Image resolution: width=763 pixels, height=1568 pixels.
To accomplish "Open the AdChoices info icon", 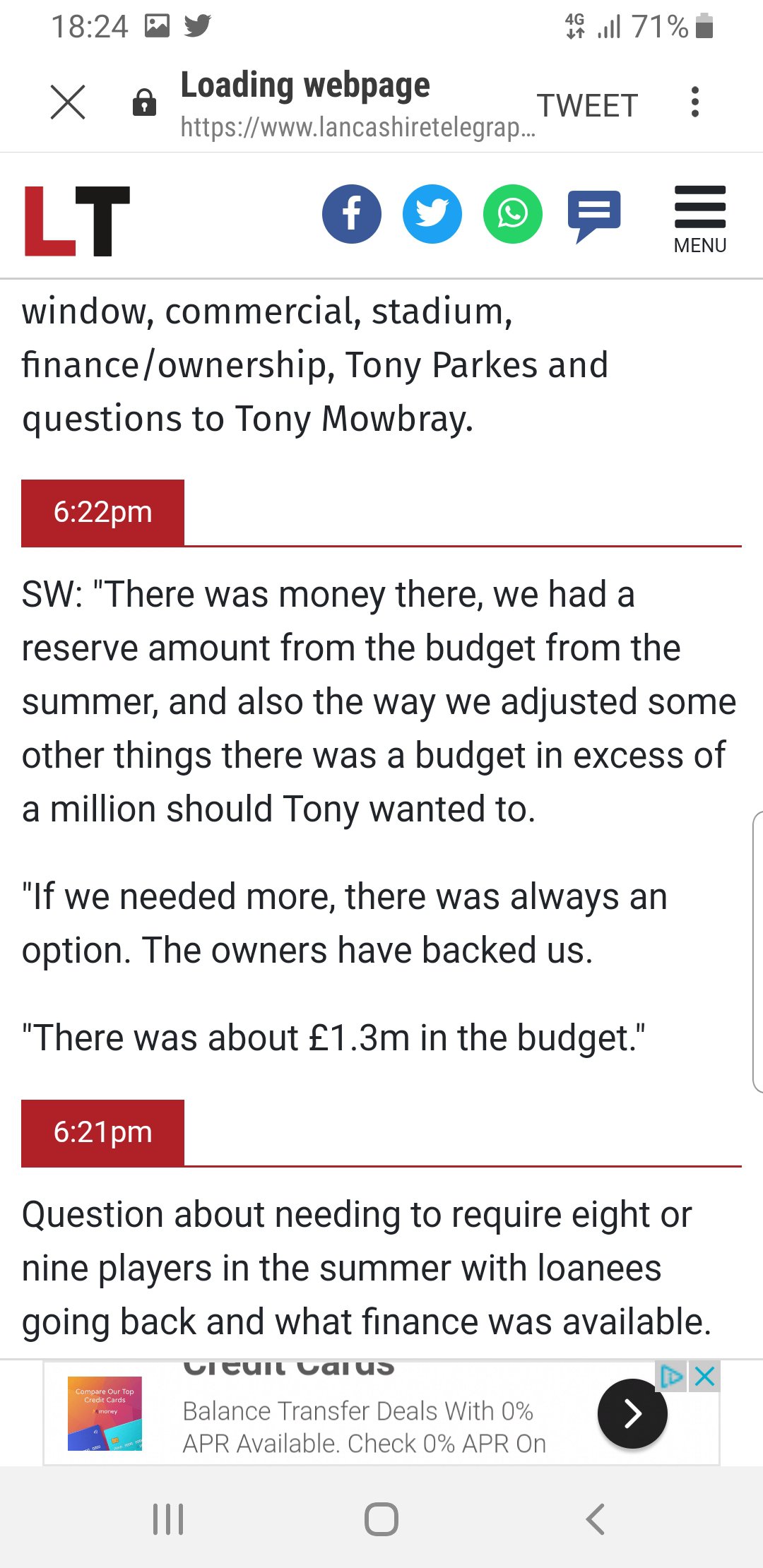I will pyautogui.click(x=671, y=1377).
